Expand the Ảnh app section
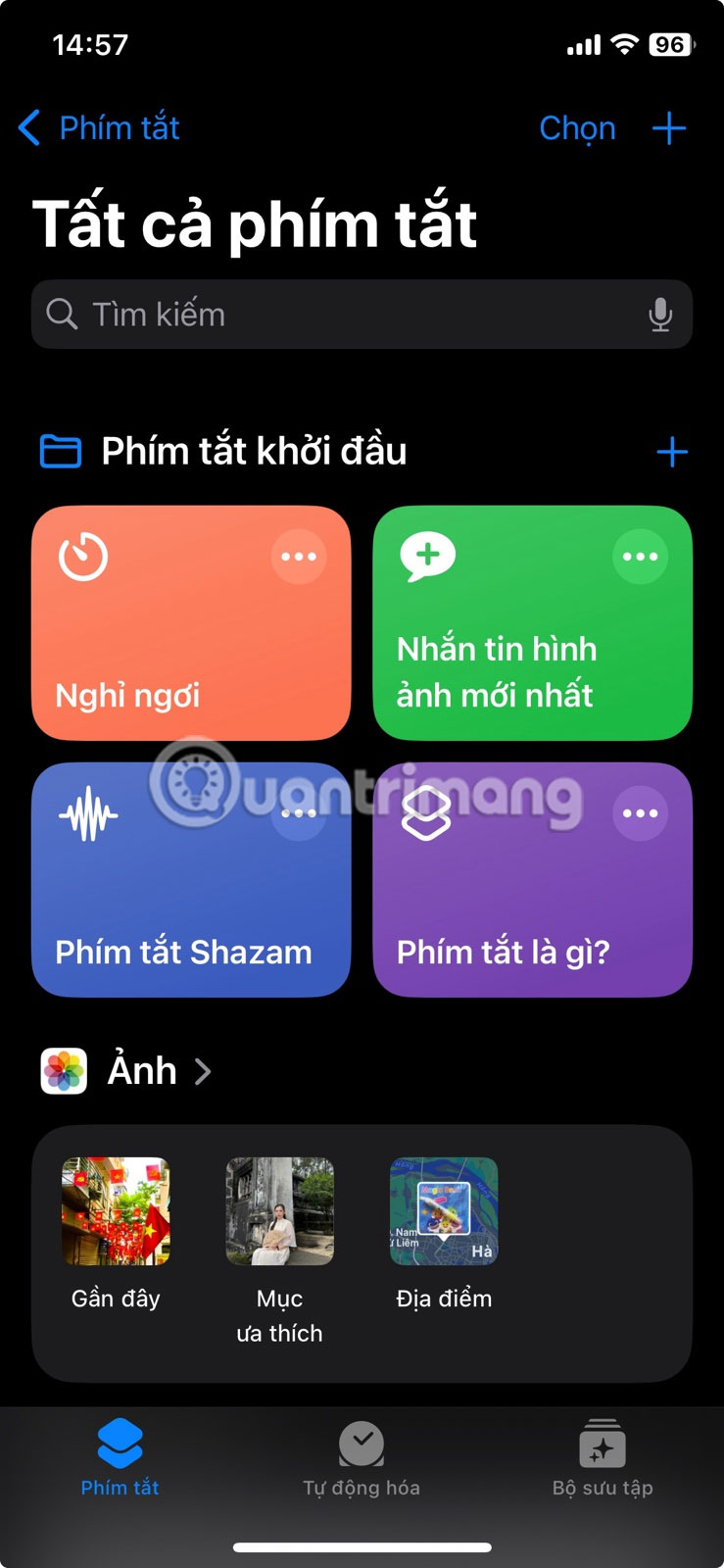724x1568 pixels. pos(157,1071)
